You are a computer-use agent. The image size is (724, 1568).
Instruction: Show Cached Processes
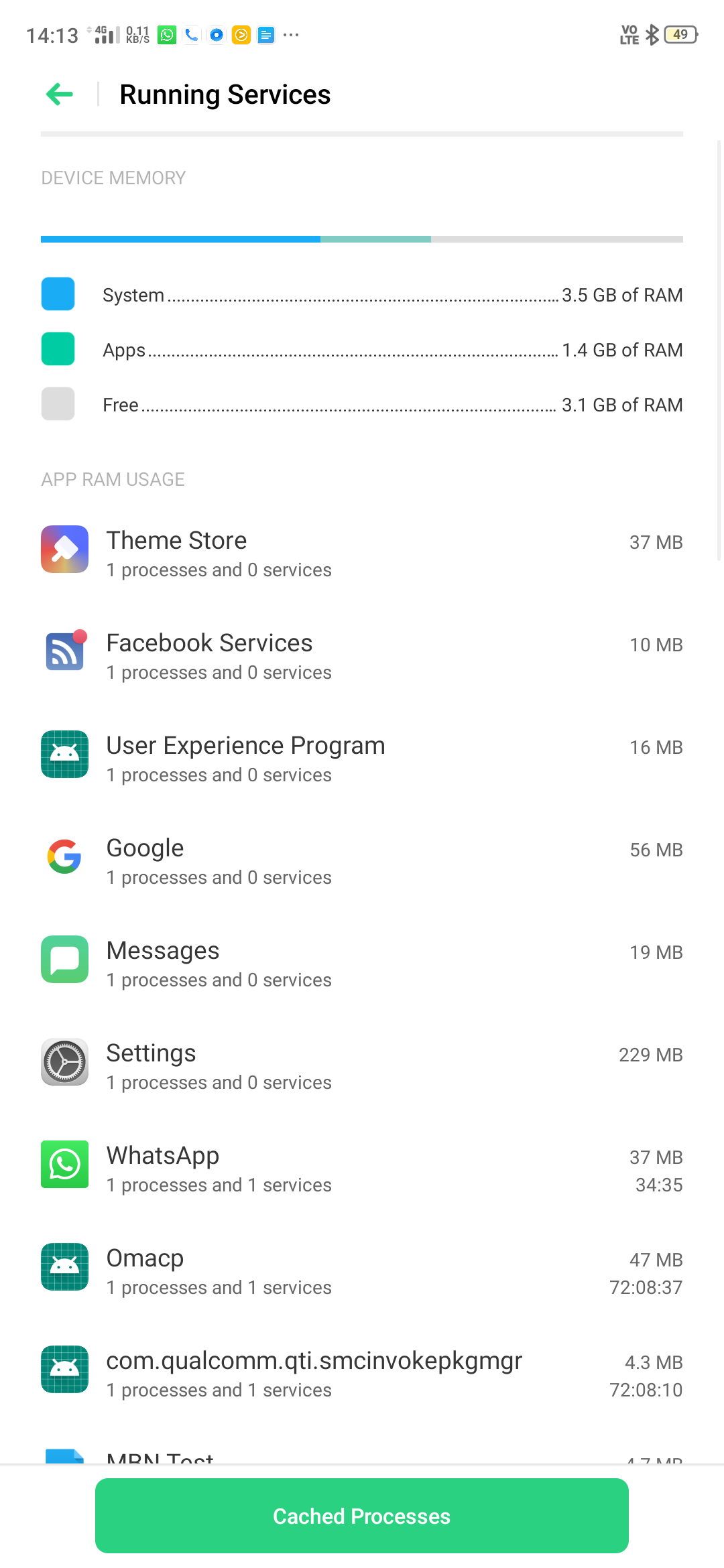coord(362,1516)
